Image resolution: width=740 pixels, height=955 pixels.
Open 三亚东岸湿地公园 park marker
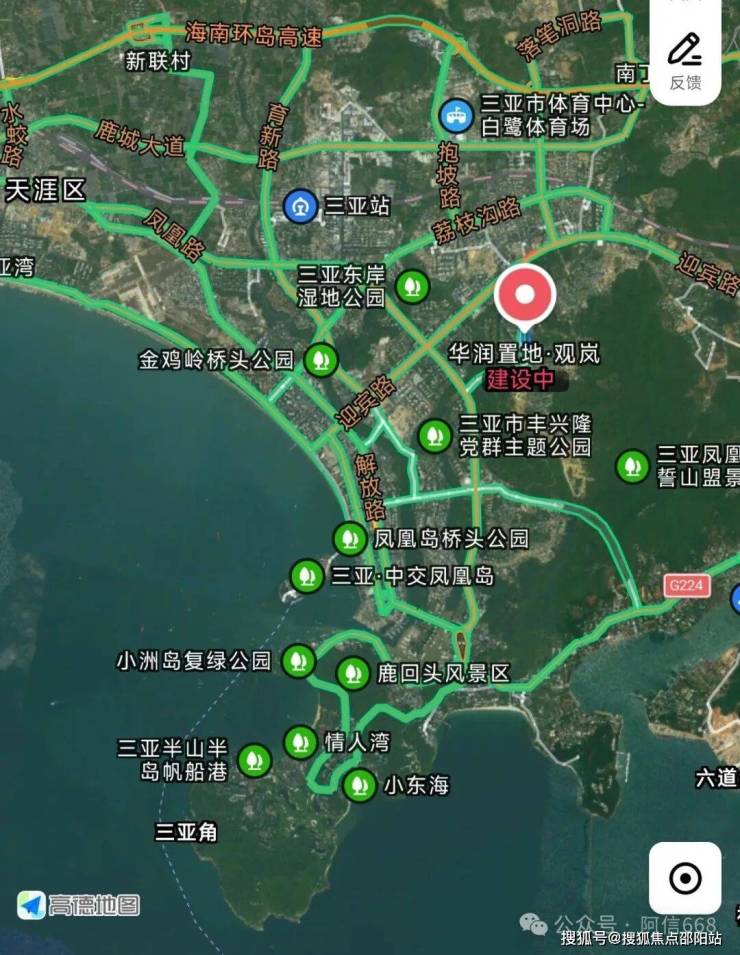[411, 287]
